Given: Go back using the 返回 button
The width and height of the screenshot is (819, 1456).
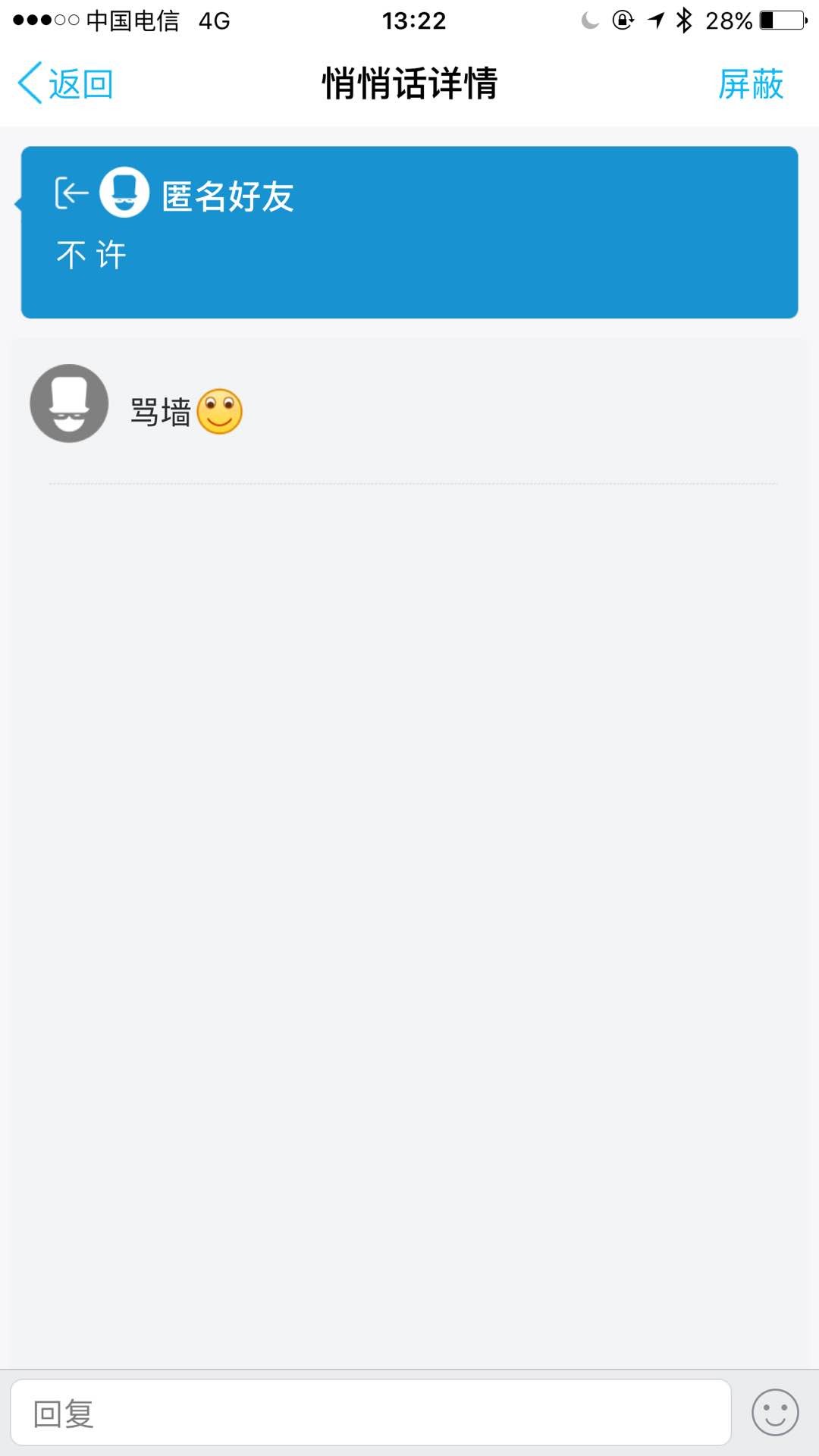Looking at the screenshot, I should click(x=66, y=83).
